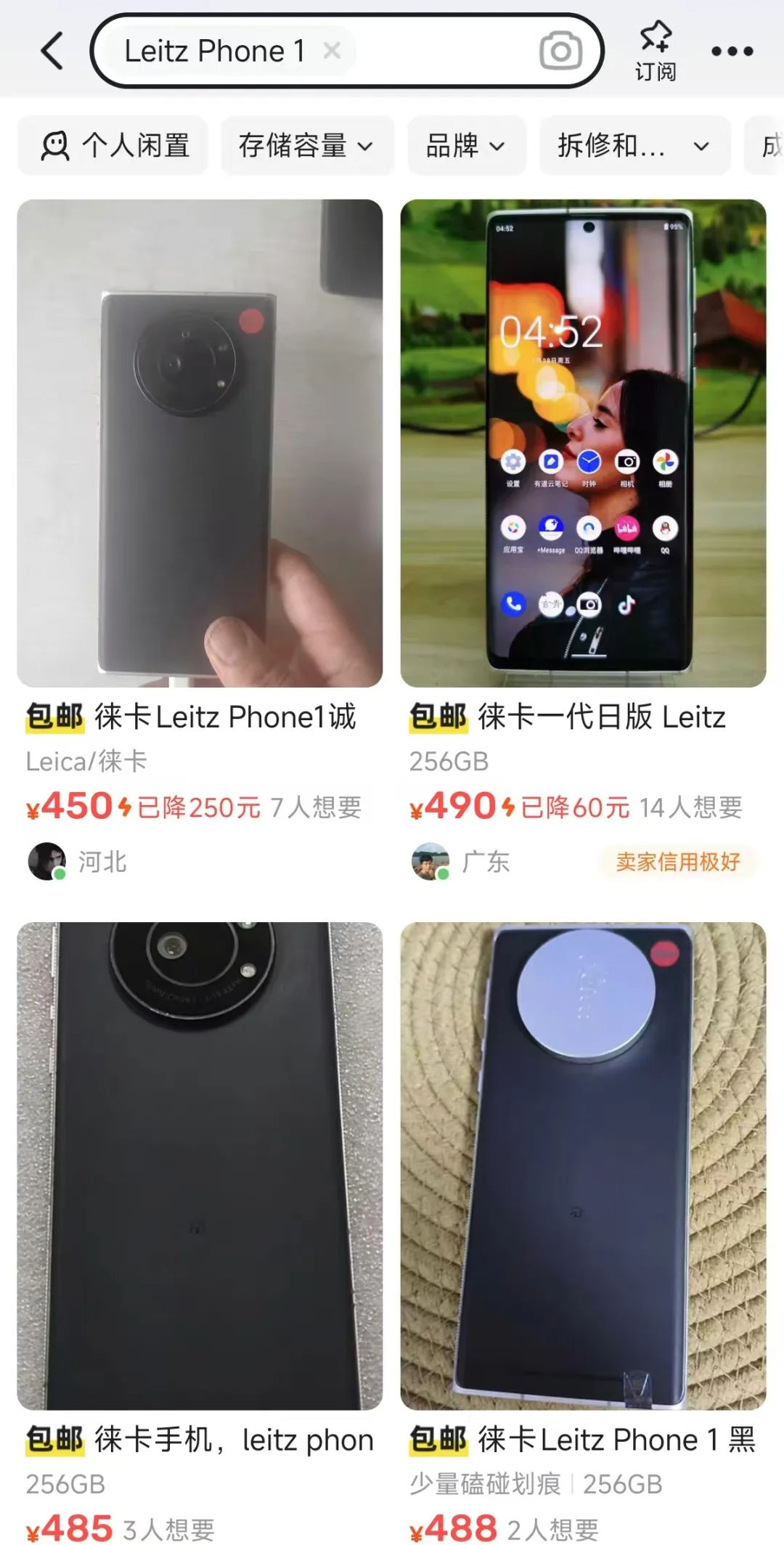The width and height of the screenshot is (784, 1545).
Task: Subscribe to this search via 订阅
Action: 655,51
